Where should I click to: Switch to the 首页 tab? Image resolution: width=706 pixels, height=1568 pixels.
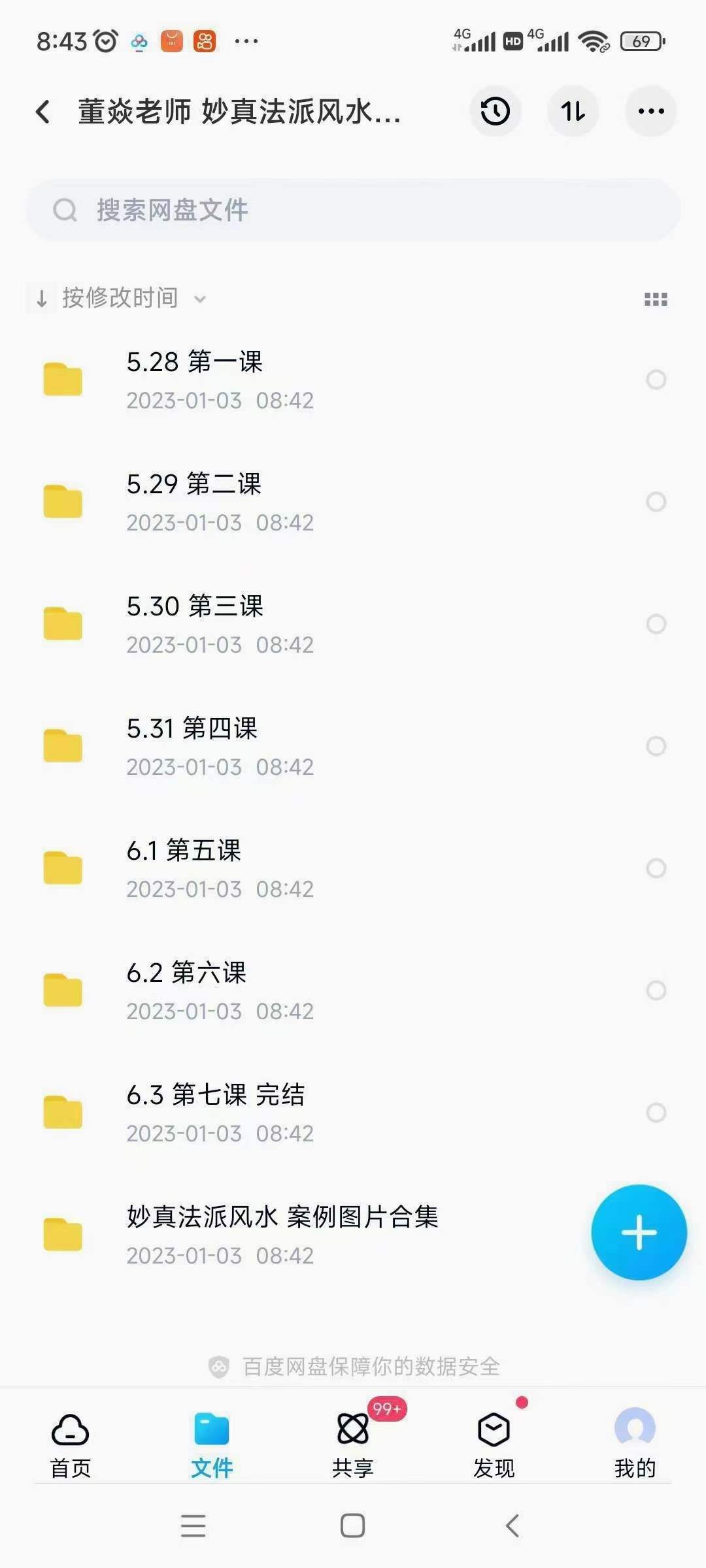pyautogui.click(x=71, y=1444)
